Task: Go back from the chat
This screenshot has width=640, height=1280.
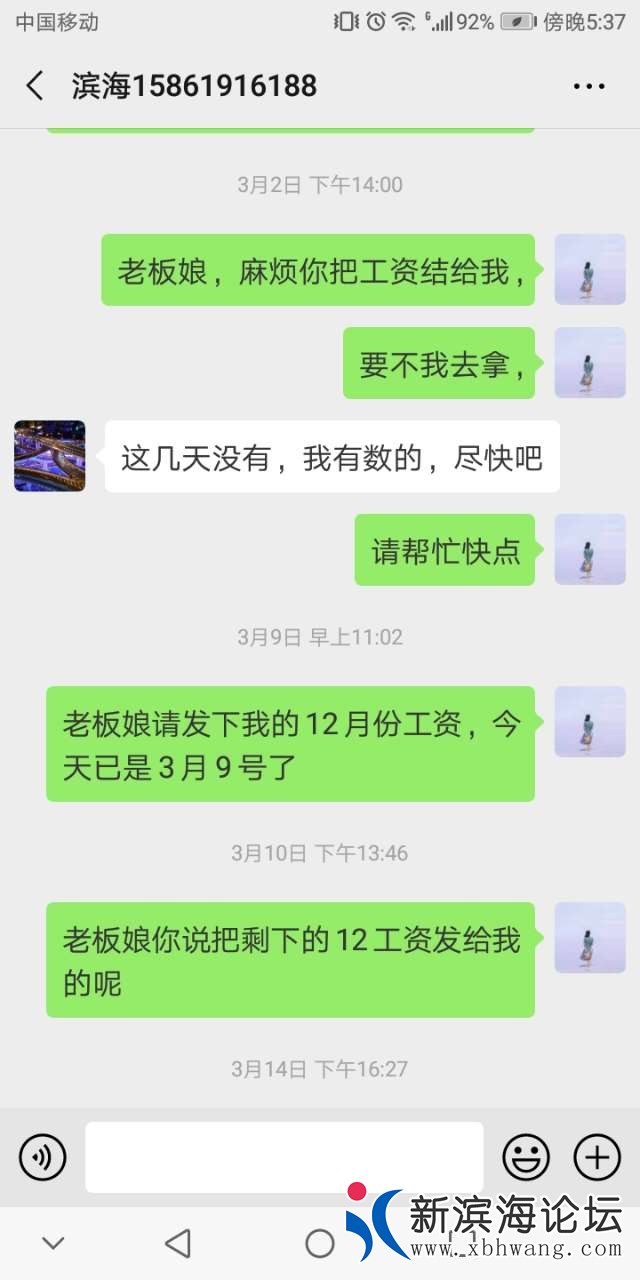Action: (34, 86)
